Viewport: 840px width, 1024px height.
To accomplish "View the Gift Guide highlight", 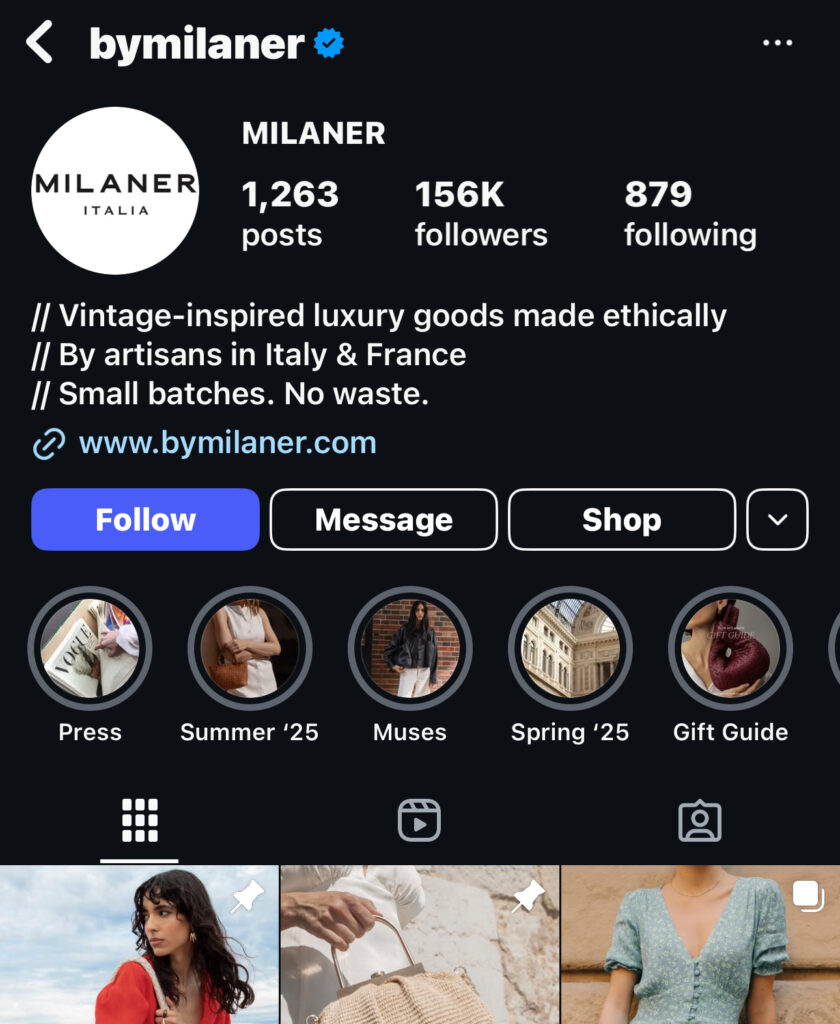I will pos(730,649).
